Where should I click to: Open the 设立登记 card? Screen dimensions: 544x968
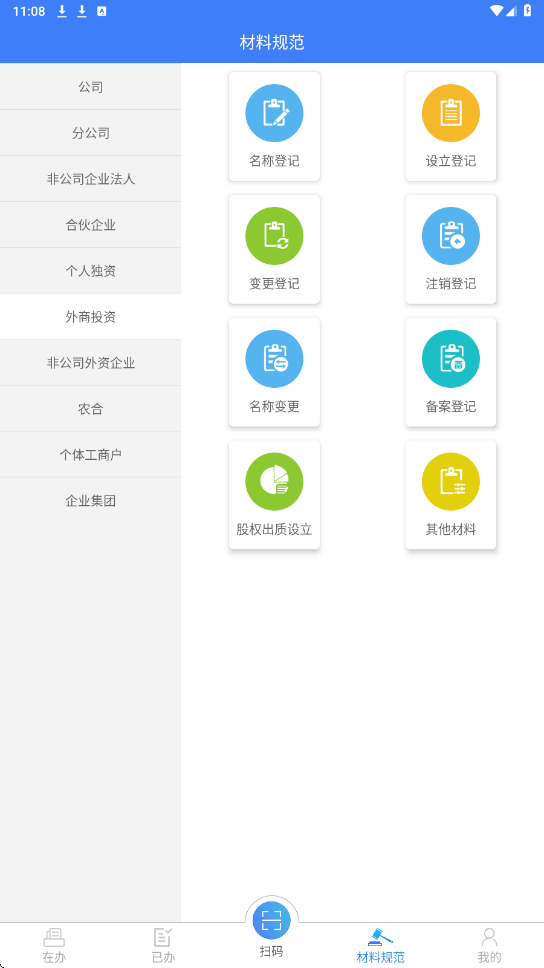[x=451, y=127]
